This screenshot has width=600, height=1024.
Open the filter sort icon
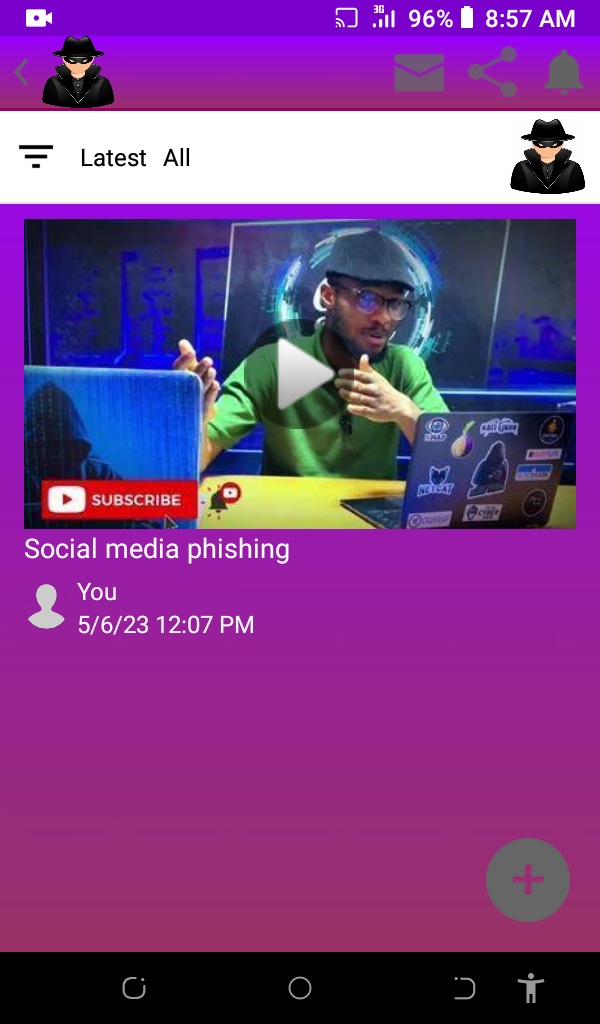pyautogui.click(x=36, y=157)
